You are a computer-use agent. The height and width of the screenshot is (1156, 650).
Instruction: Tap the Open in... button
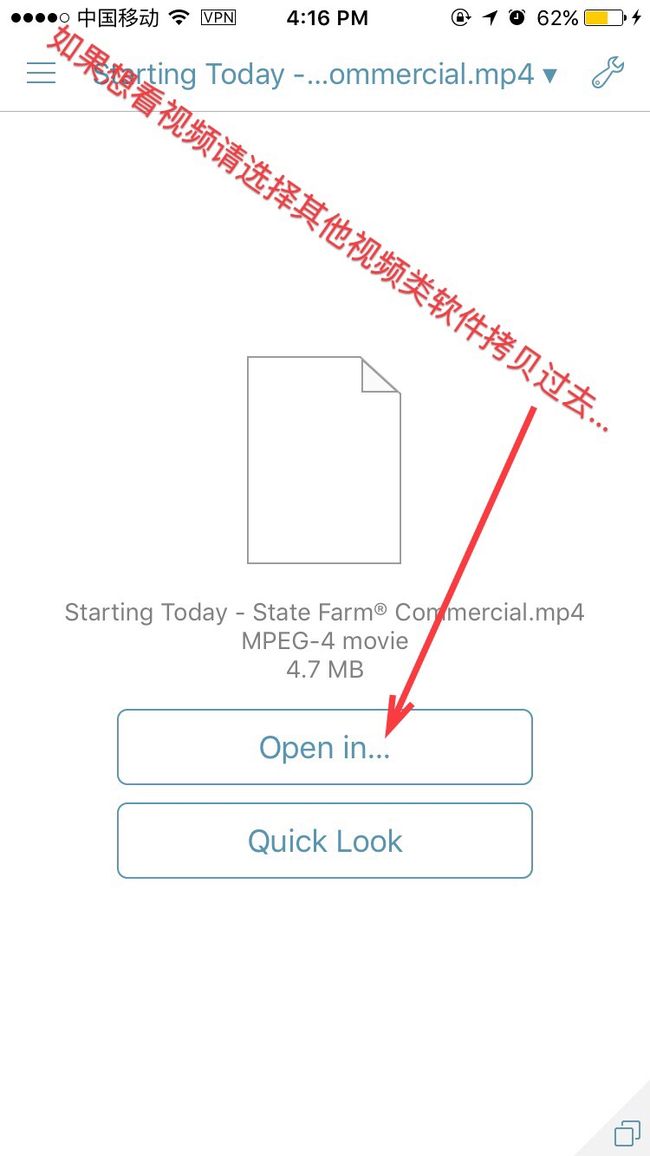click(x=325, y=747)
